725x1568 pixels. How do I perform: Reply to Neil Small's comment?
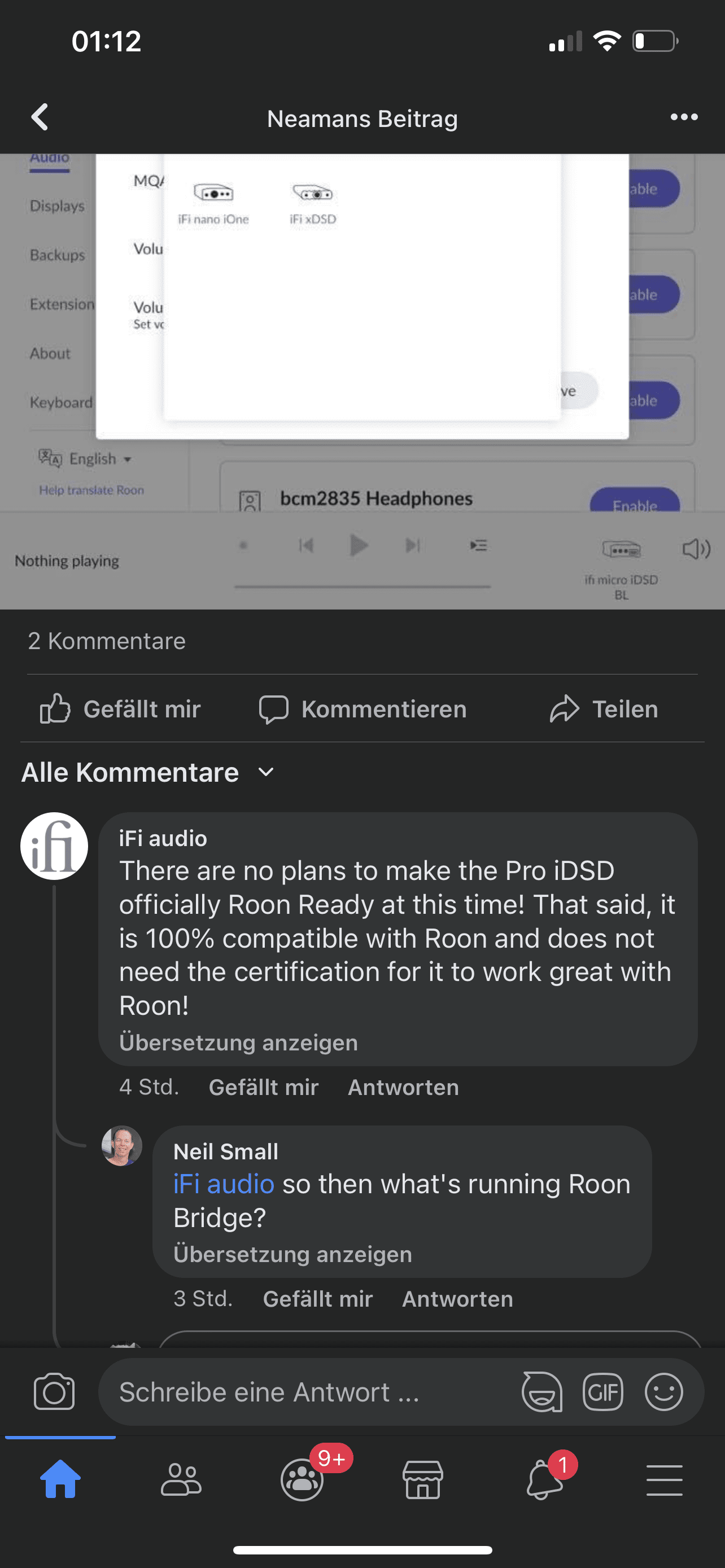click(x=457, y=1299)
